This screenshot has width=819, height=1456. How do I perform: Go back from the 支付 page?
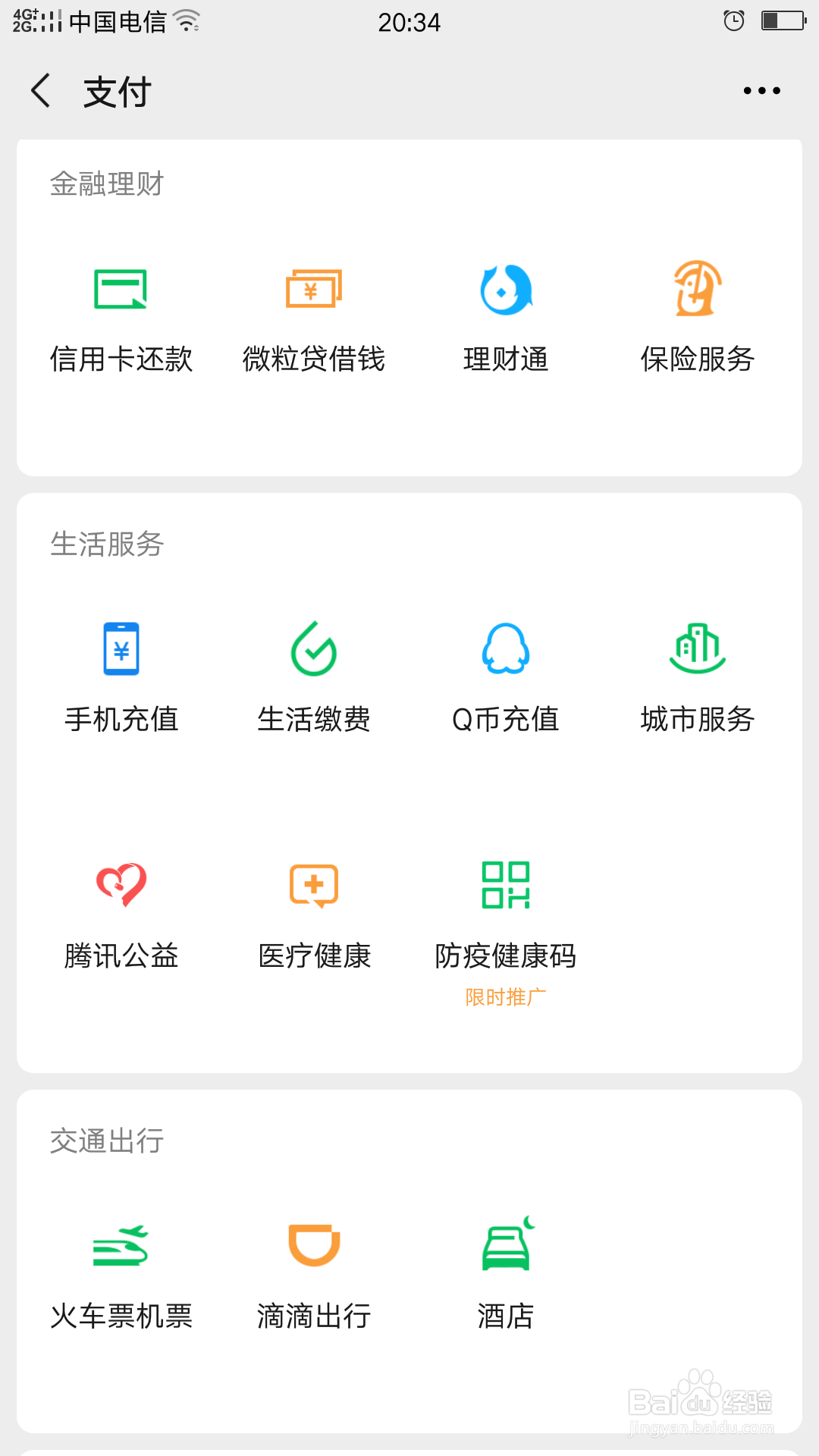41,91
